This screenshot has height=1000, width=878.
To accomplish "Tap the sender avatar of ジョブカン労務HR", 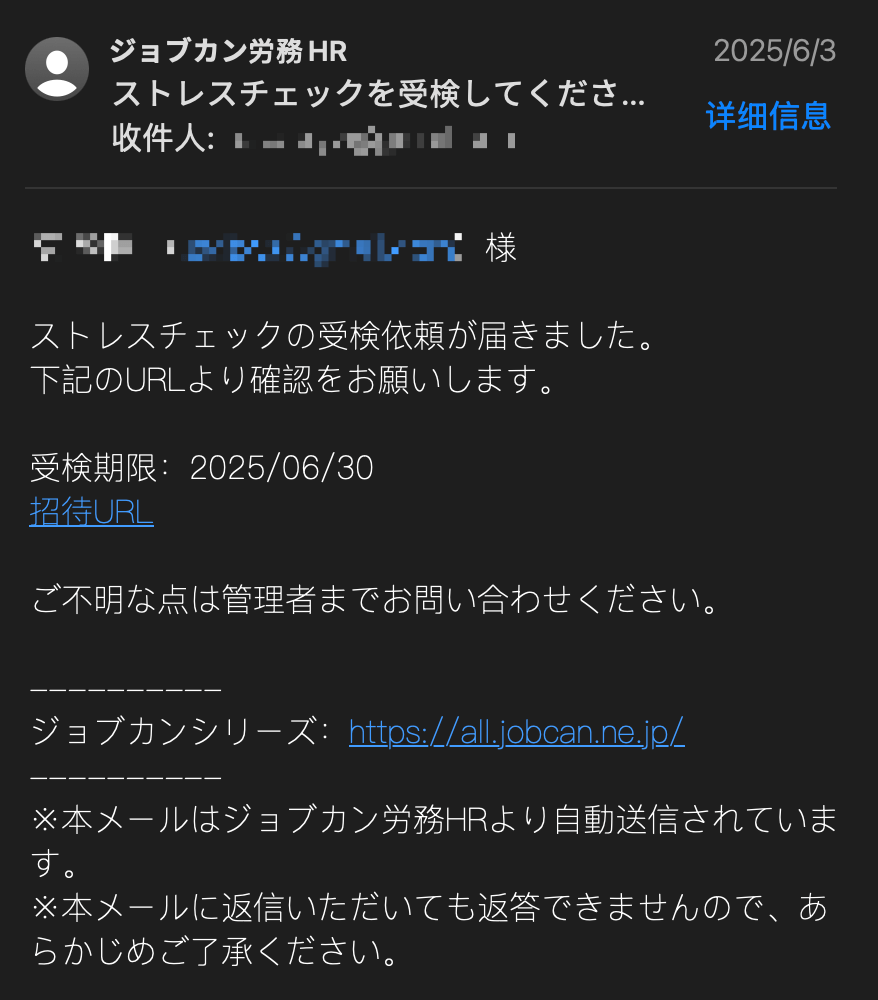I will [57, 69].
